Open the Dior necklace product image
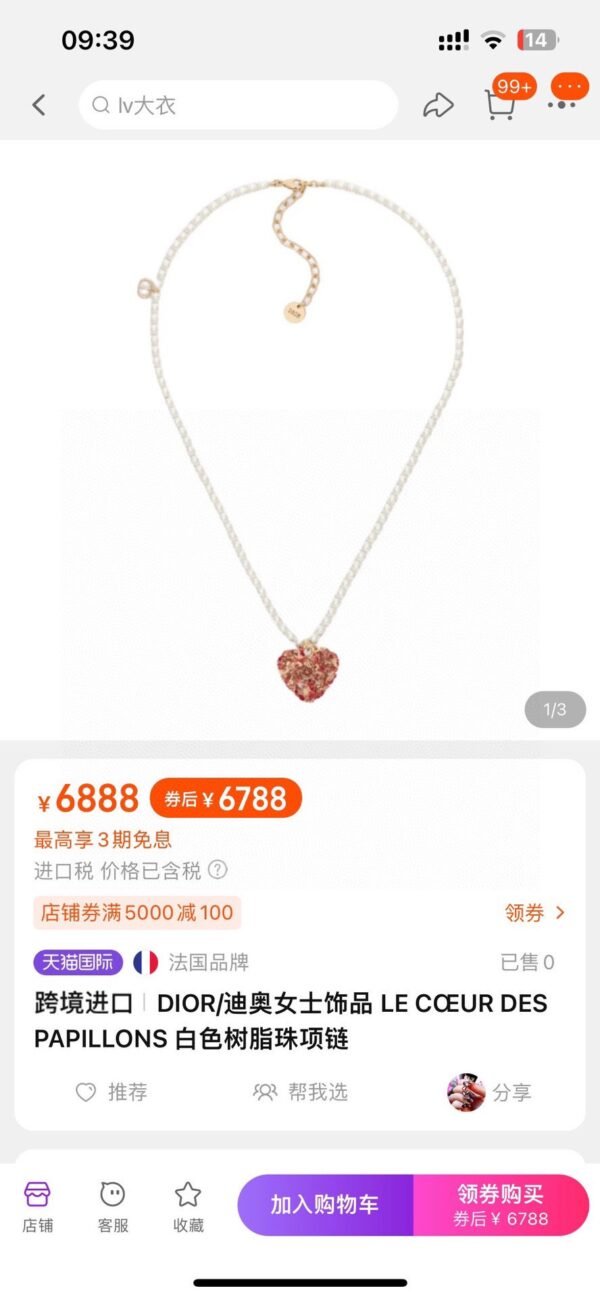Screen dimensions: 600x1299 pos(300,440)
